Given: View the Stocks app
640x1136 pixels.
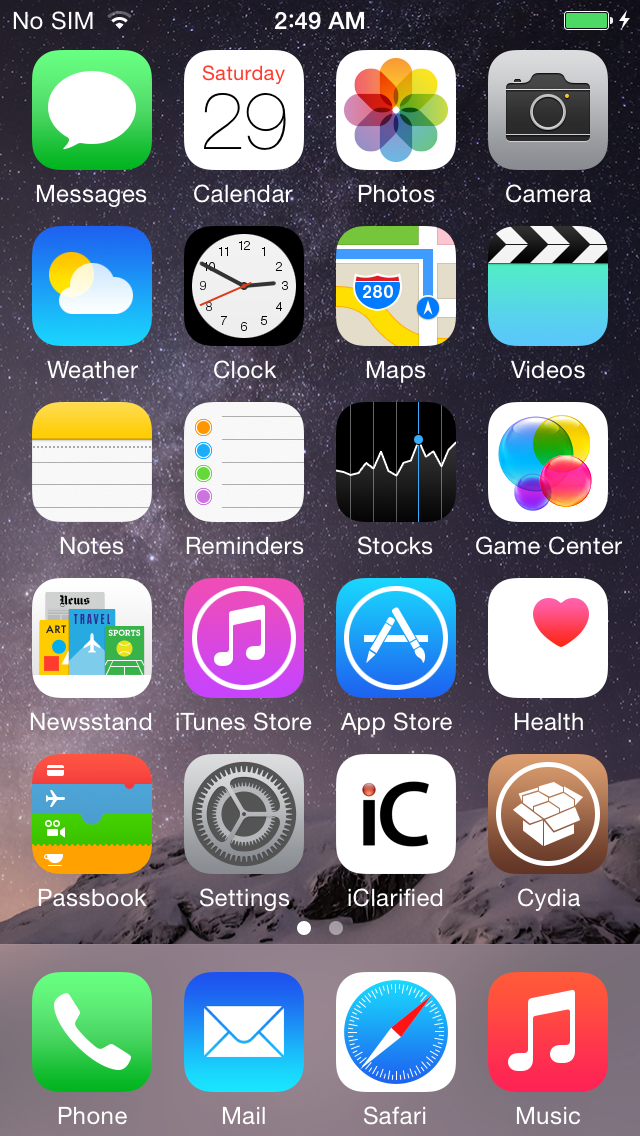Looking at the screenshot, I should coord(396,462).
